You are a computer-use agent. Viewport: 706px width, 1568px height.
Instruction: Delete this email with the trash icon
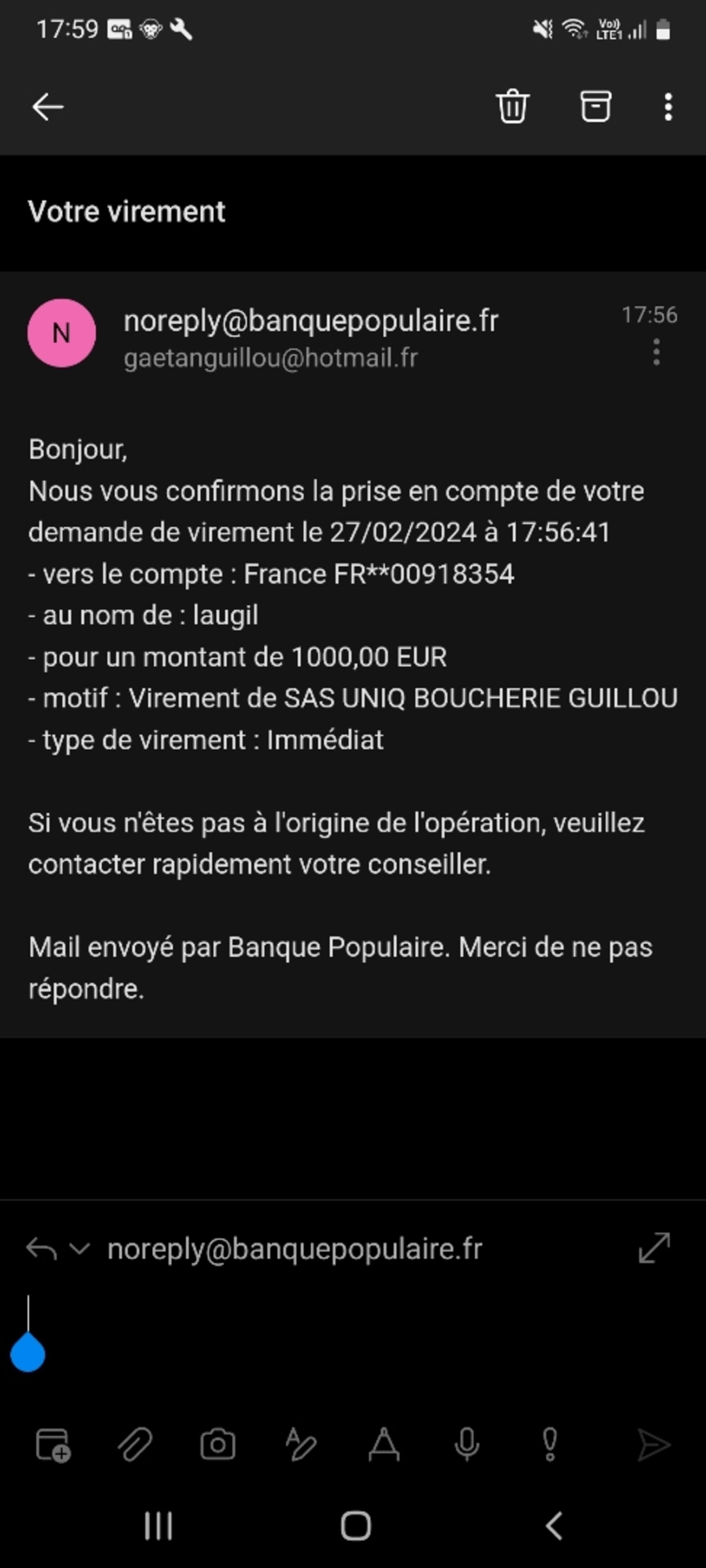coord(512,107)
